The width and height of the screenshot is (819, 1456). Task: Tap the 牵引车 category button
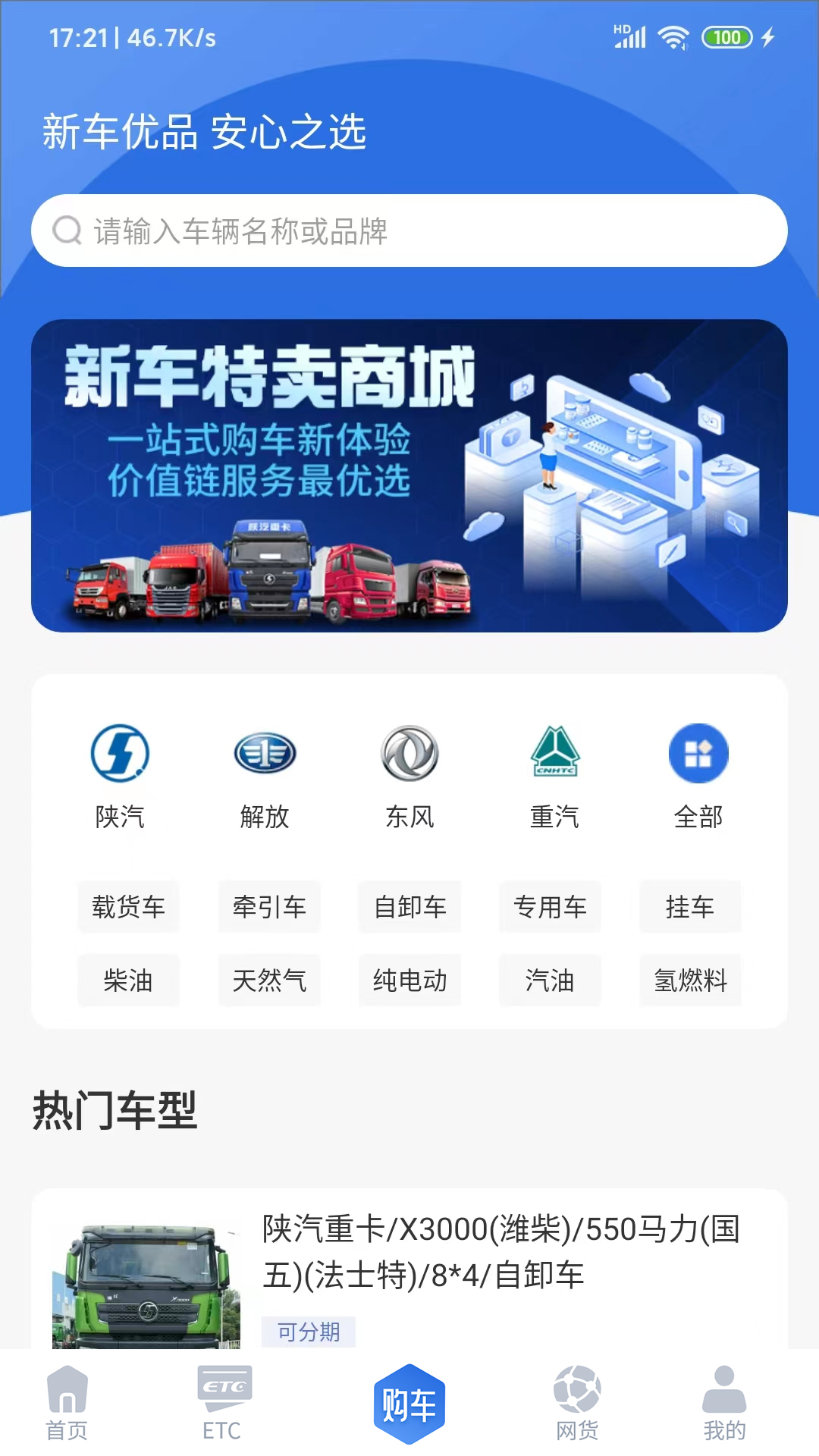[269, 907]
